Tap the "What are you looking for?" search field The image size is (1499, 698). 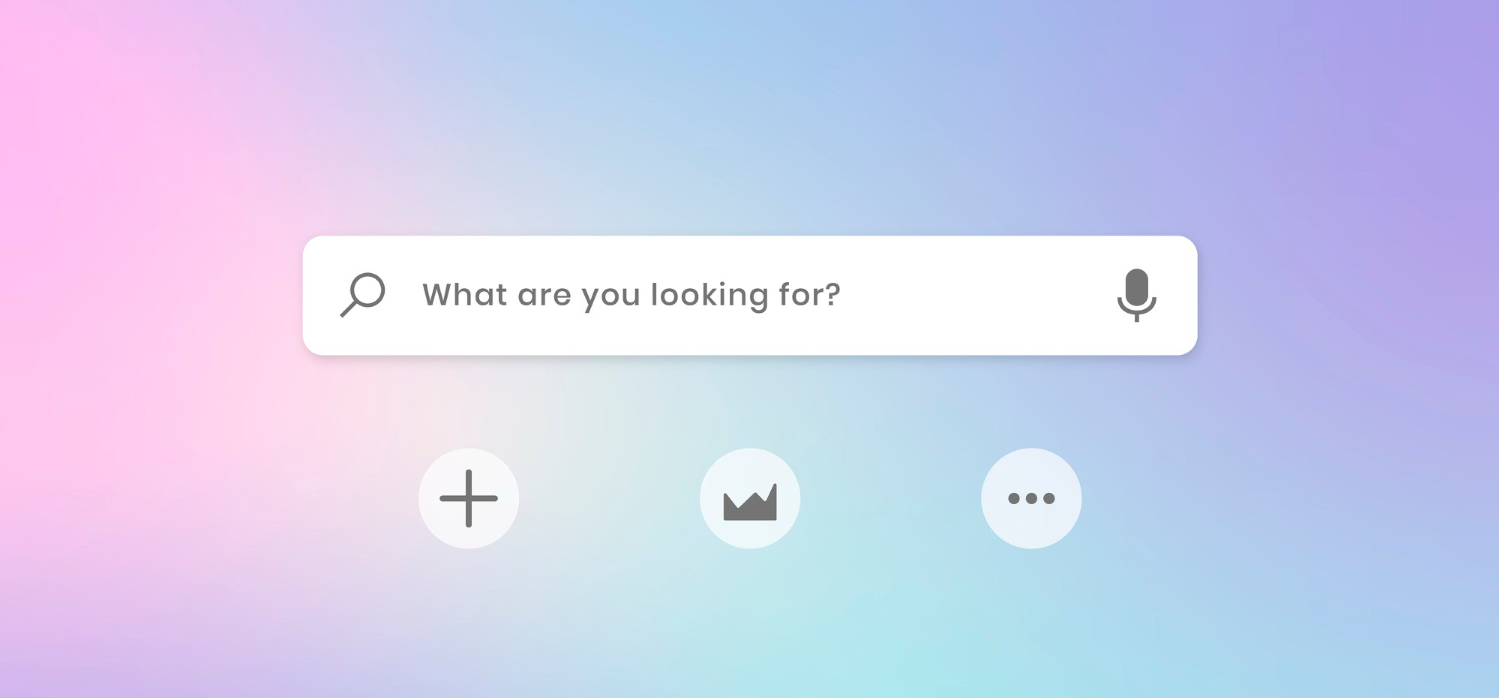point(700,295)
